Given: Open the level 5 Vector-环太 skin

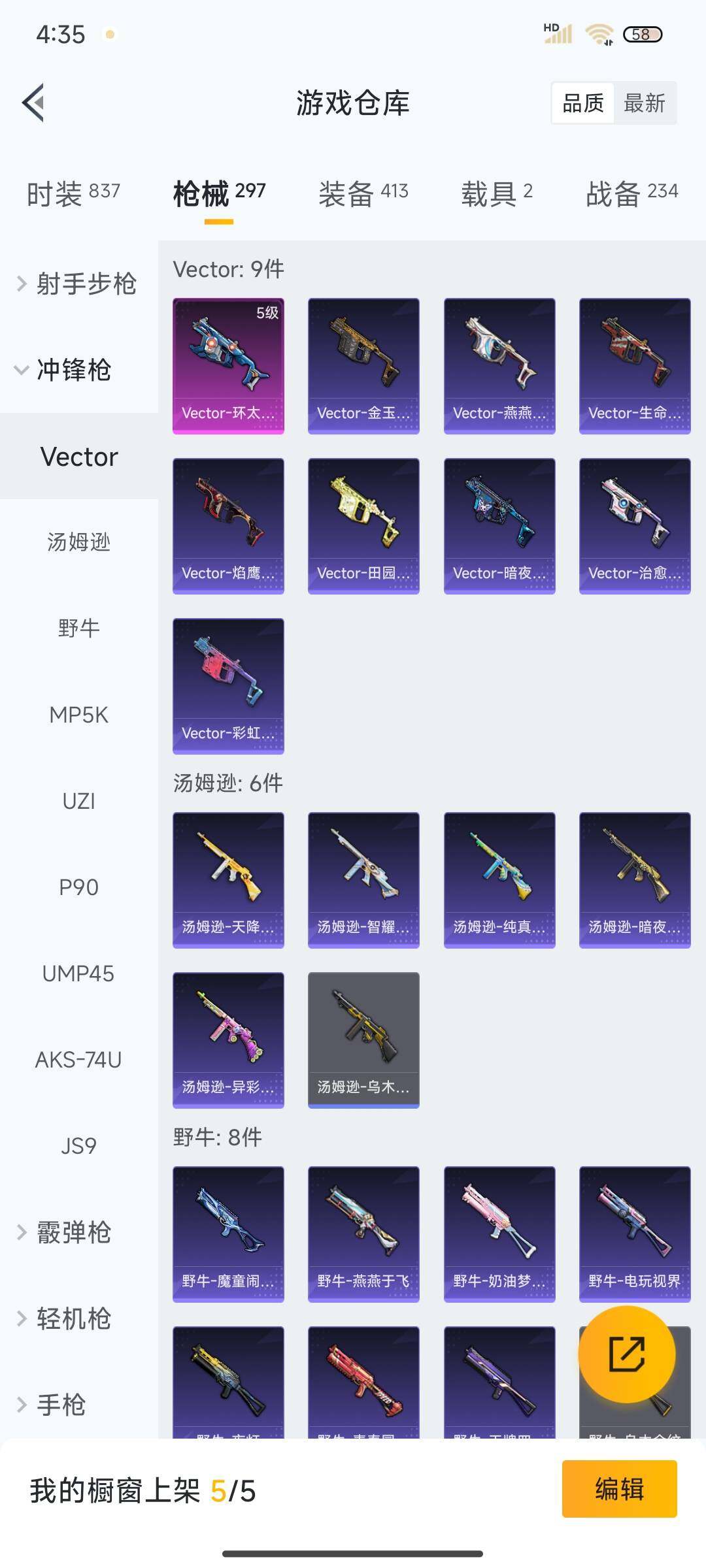Looking at the screenshot, I should coord(228,366).
